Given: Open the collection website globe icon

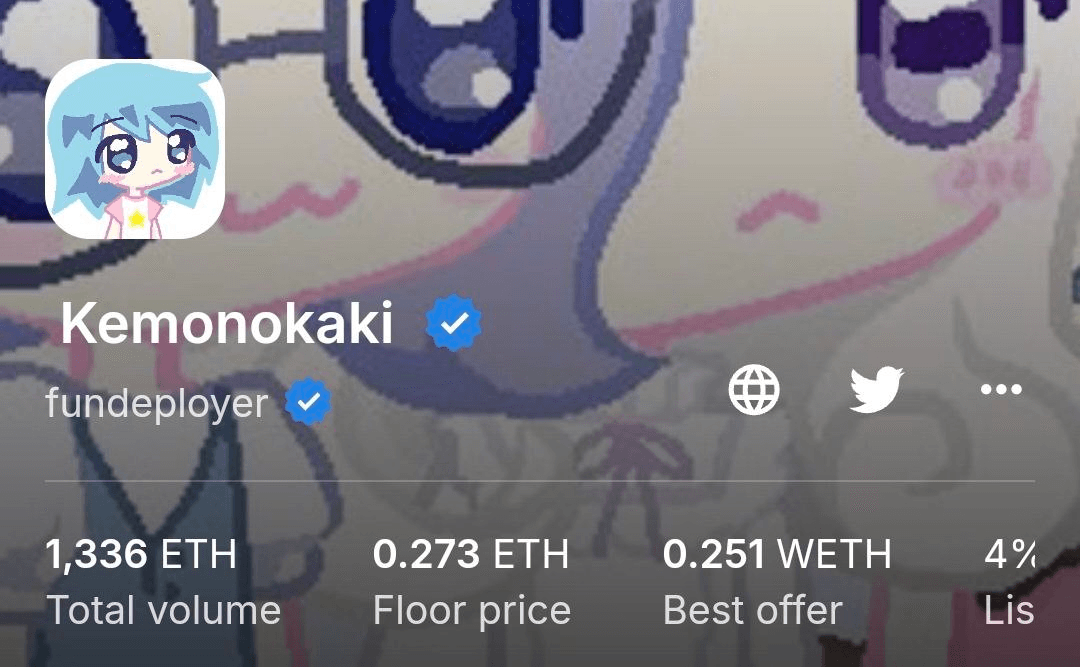Looking at the screenshot, I should pos(754,390).
